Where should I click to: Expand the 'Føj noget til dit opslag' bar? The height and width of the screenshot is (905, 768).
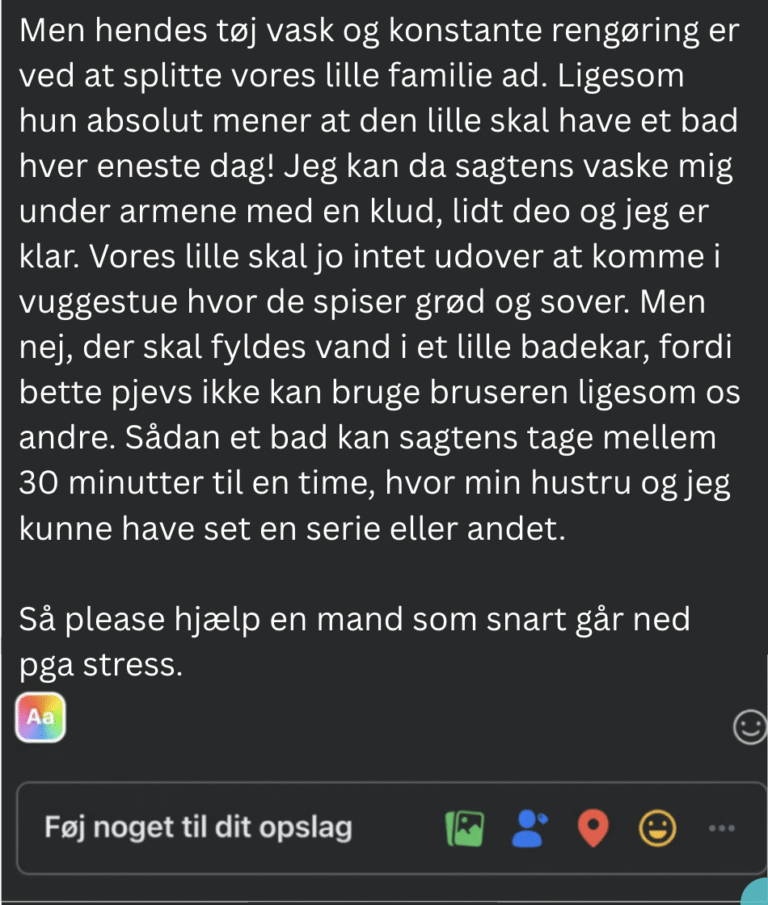198,828
